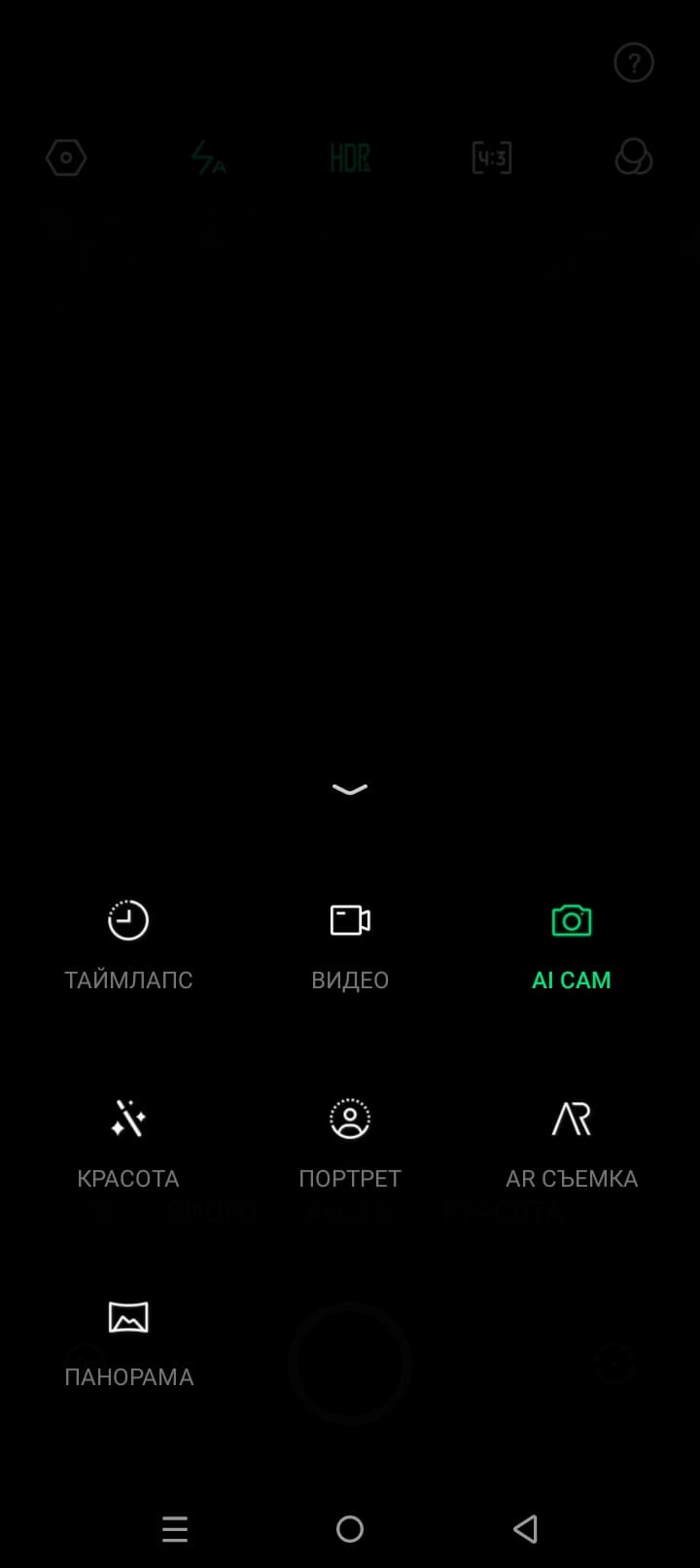The height and width of the screenshot is (1568, 700).
Task: Select the Видео mode
Action: coord(350,944)
